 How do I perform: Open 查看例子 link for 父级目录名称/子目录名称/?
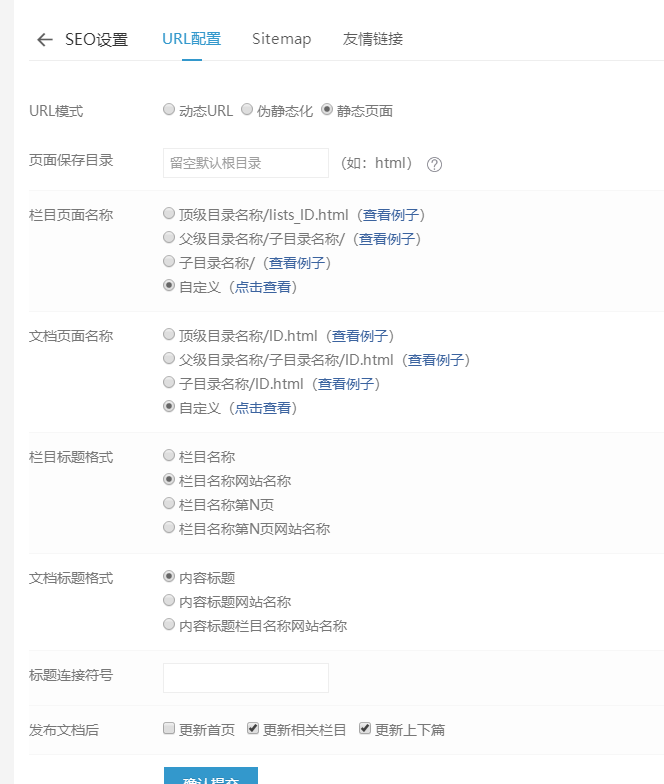(389, 239)
